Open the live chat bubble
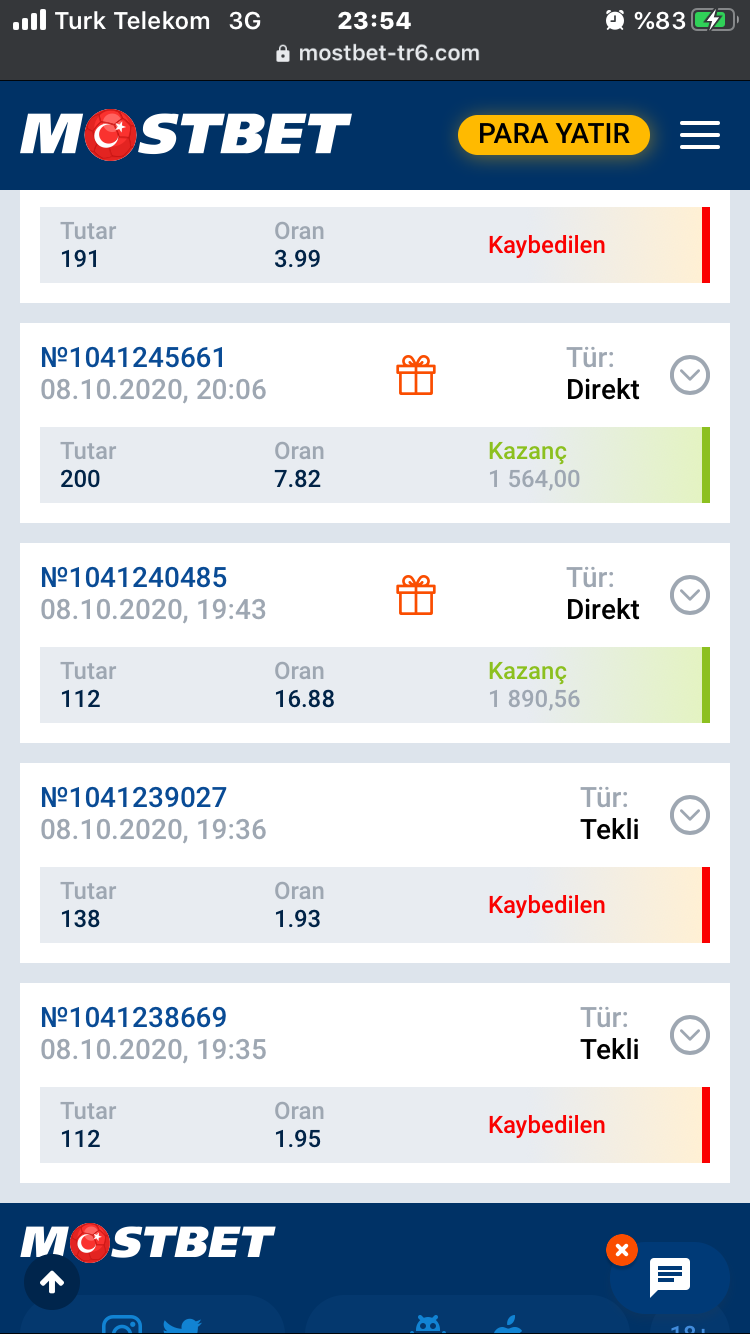 tap(670, 1277)
